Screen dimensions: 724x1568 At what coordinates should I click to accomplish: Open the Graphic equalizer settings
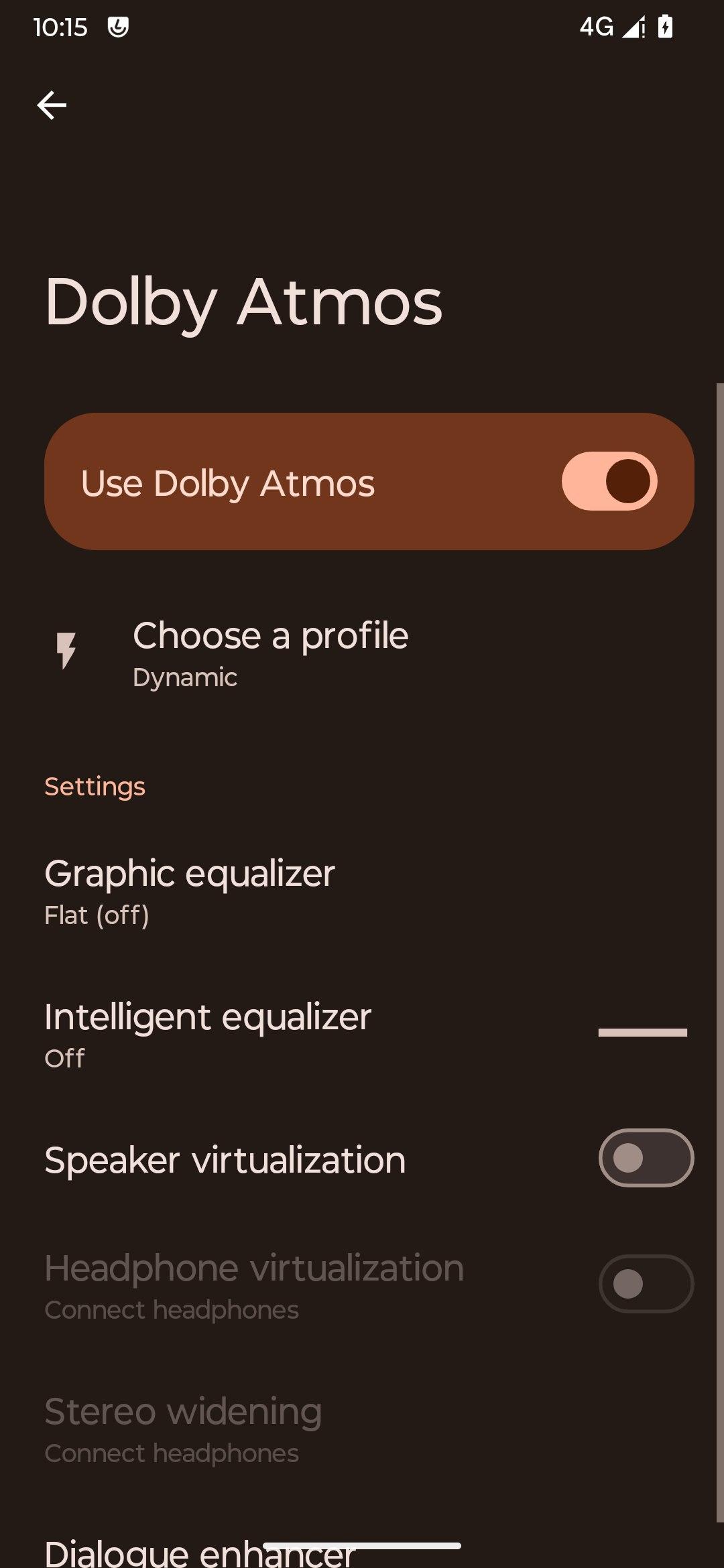pos(362,893)
